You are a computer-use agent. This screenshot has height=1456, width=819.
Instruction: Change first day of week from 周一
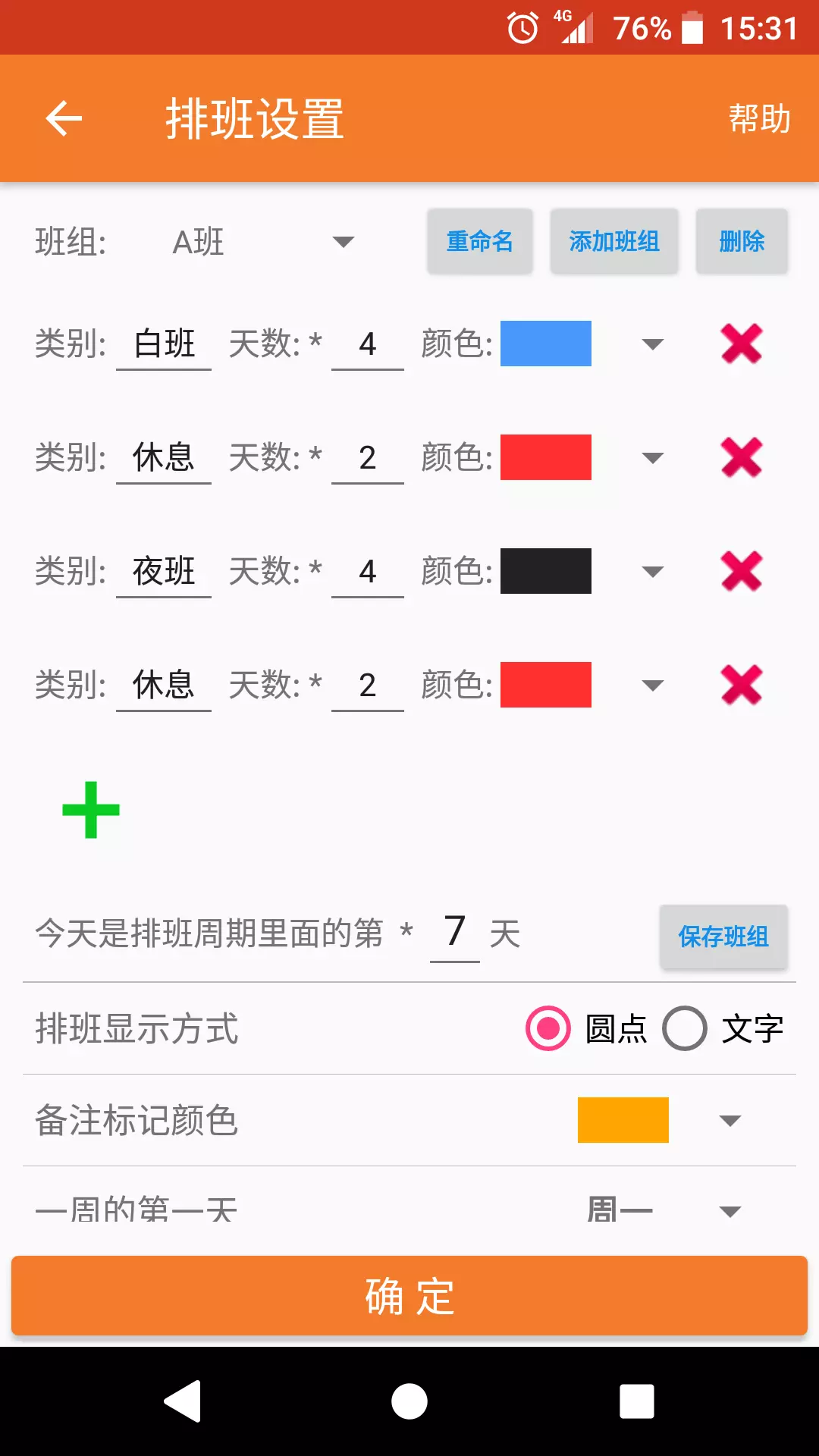click(730, 1211)
